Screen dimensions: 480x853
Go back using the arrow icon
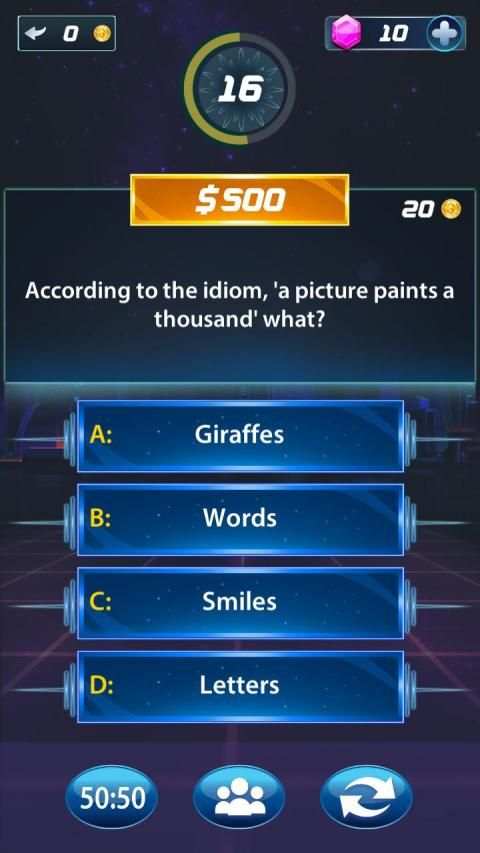[36, 34]
